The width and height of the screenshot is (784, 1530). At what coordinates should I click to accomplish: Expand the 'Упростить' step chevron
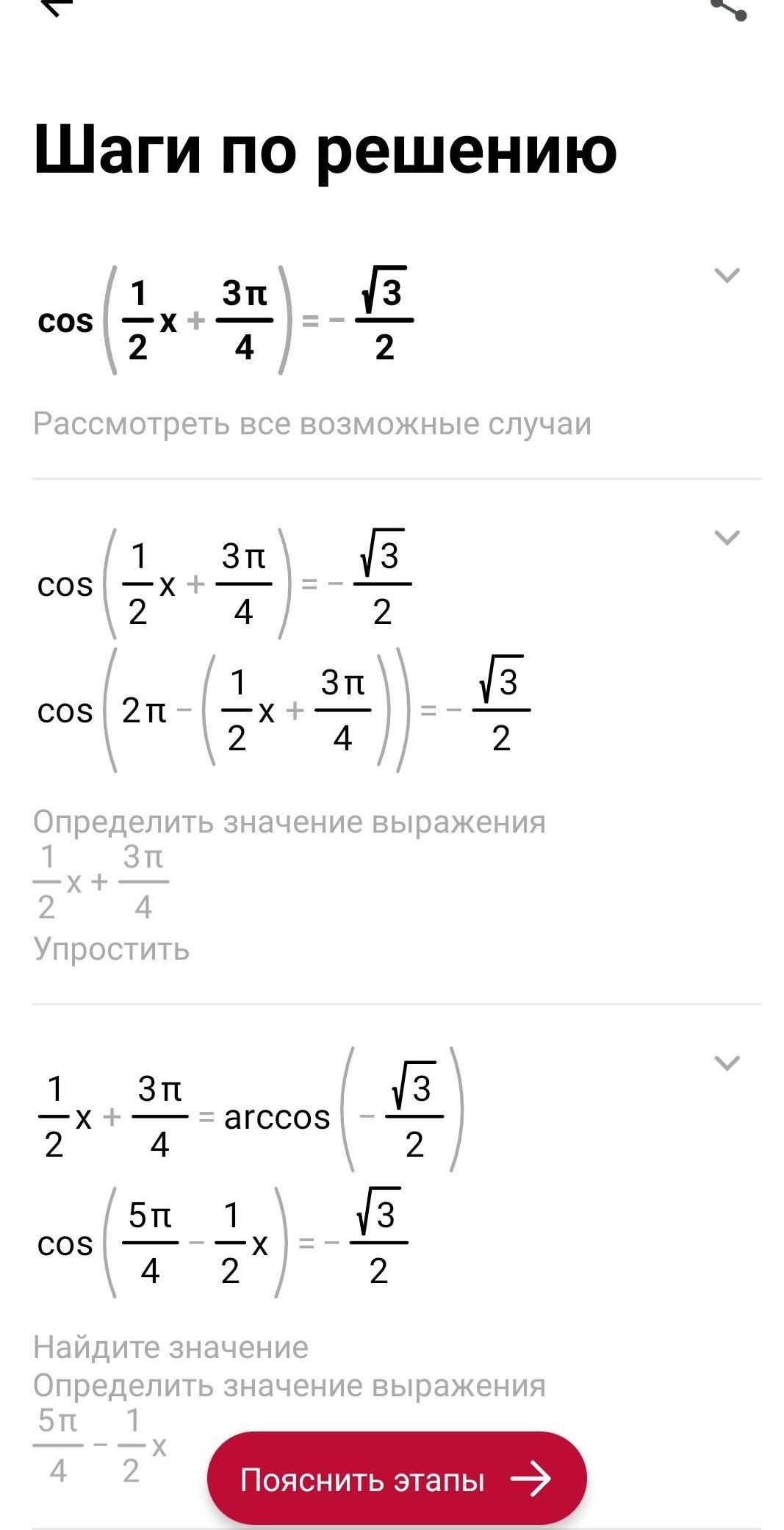[727, 538]
